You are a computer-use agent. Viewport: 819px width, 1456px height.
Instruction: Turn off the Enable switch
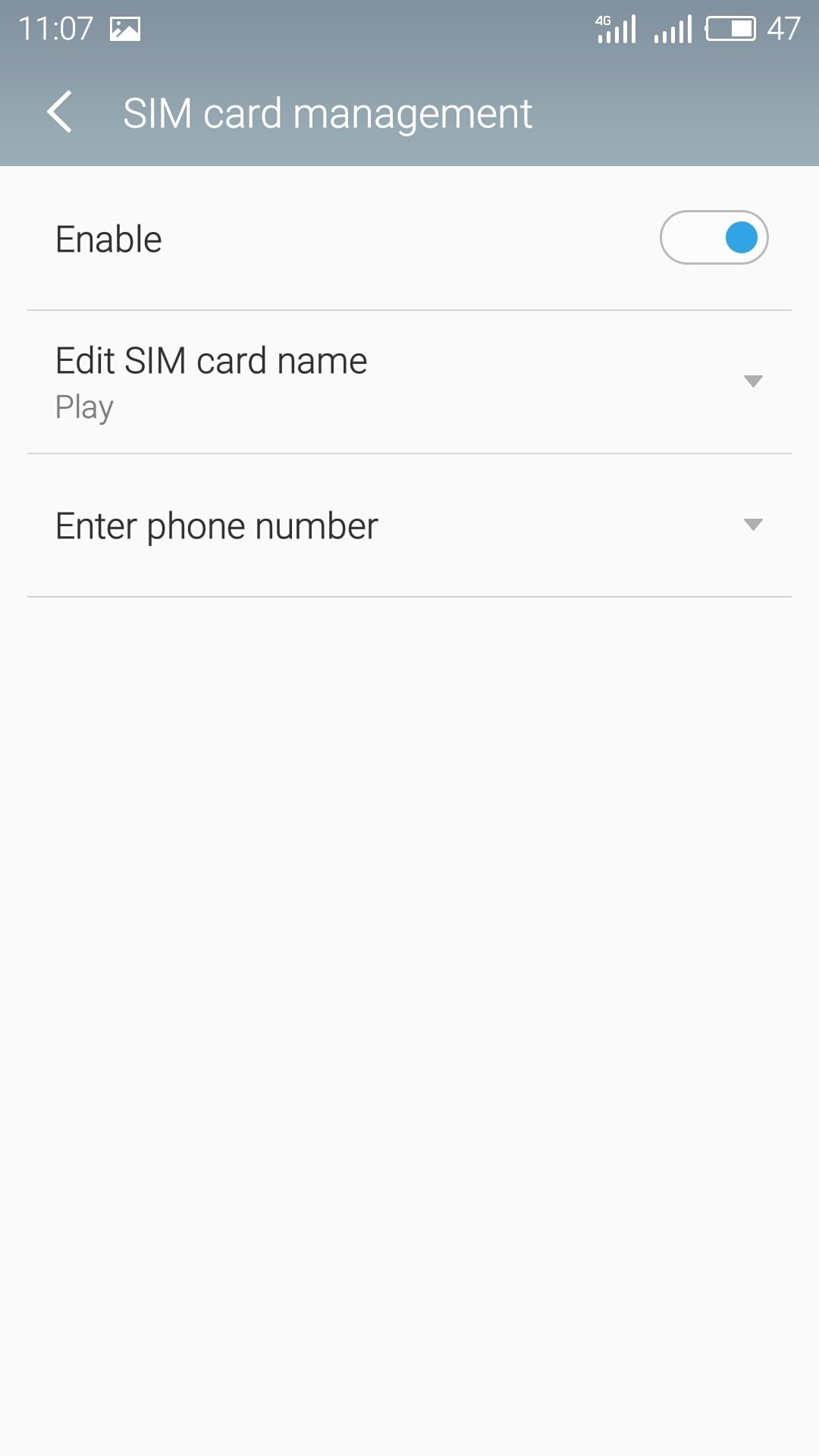714,237
